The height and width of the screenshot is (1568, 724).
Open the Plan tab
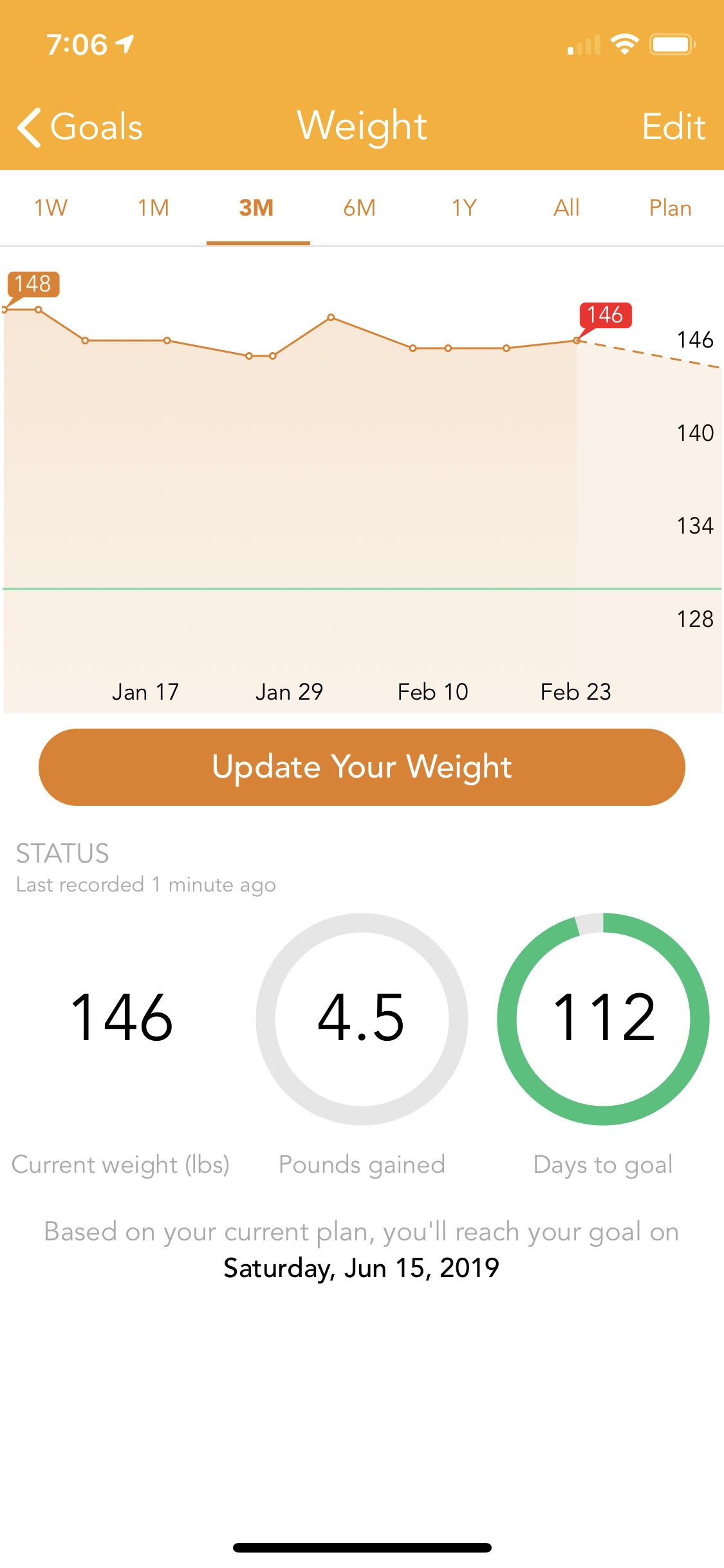click(x=671, y=208)
